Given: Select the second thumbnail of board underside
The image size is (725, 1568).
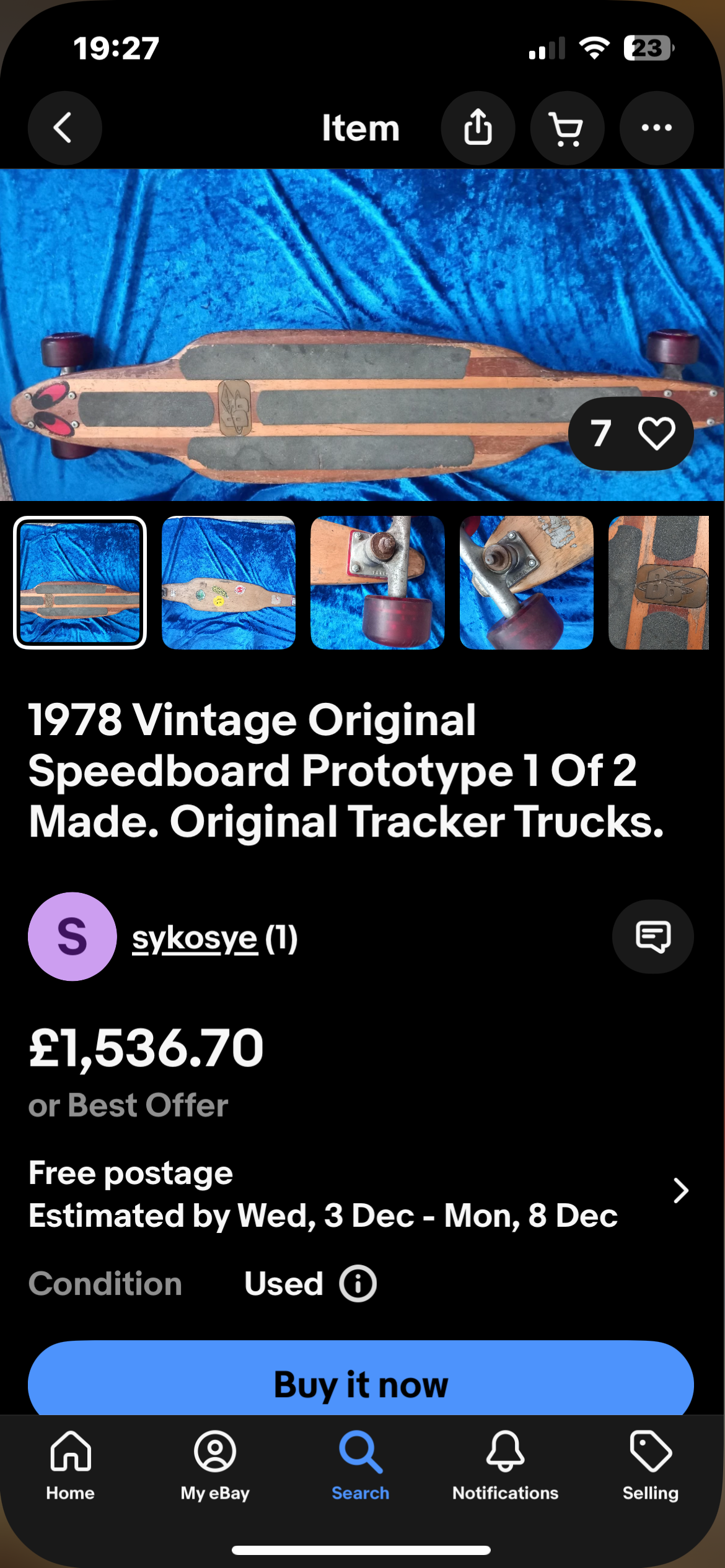Looking at the screenshot, I should [x=229, y=583].
